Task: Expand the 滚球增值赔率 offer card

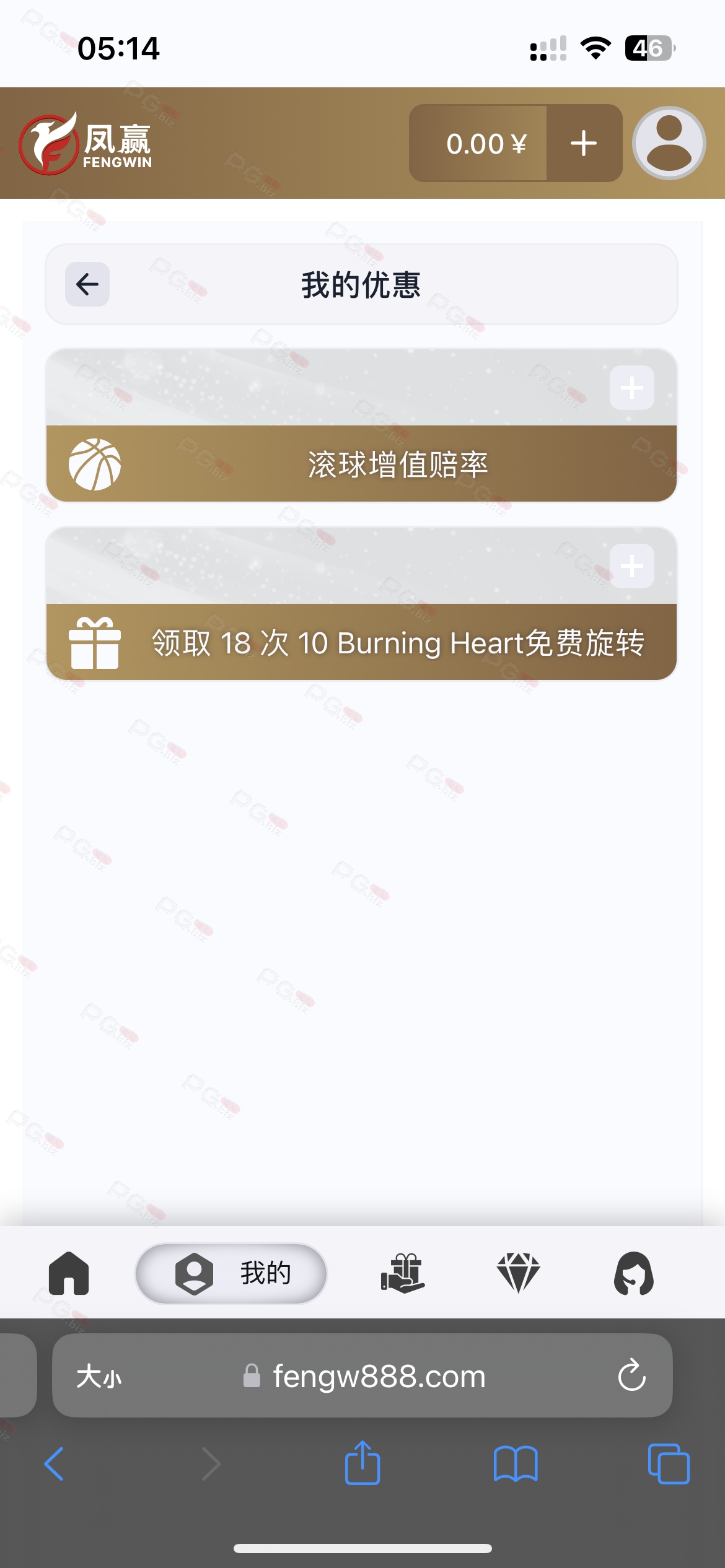Action: coord(631,388)
